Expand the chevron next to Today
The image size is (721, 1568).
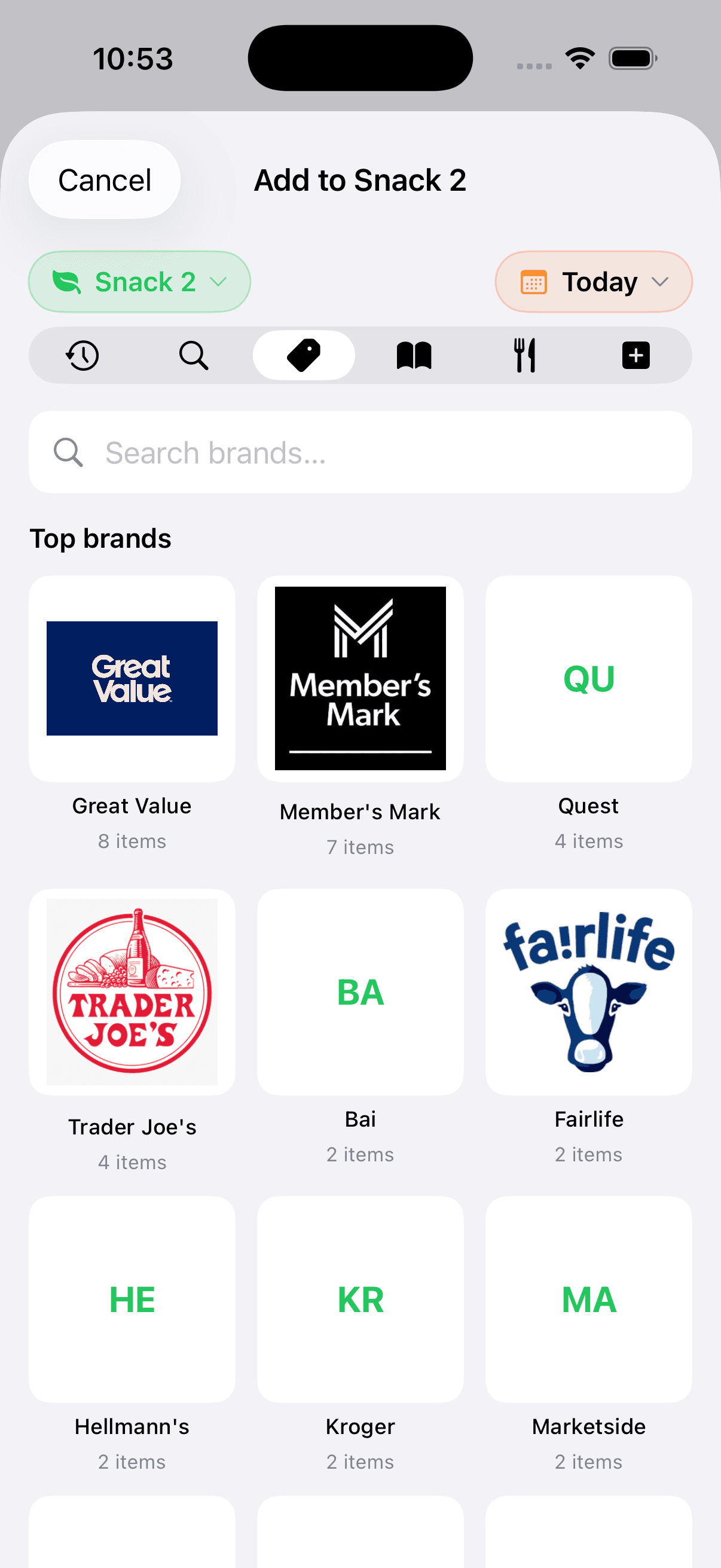pyautogui.click(x=659, y=282)
